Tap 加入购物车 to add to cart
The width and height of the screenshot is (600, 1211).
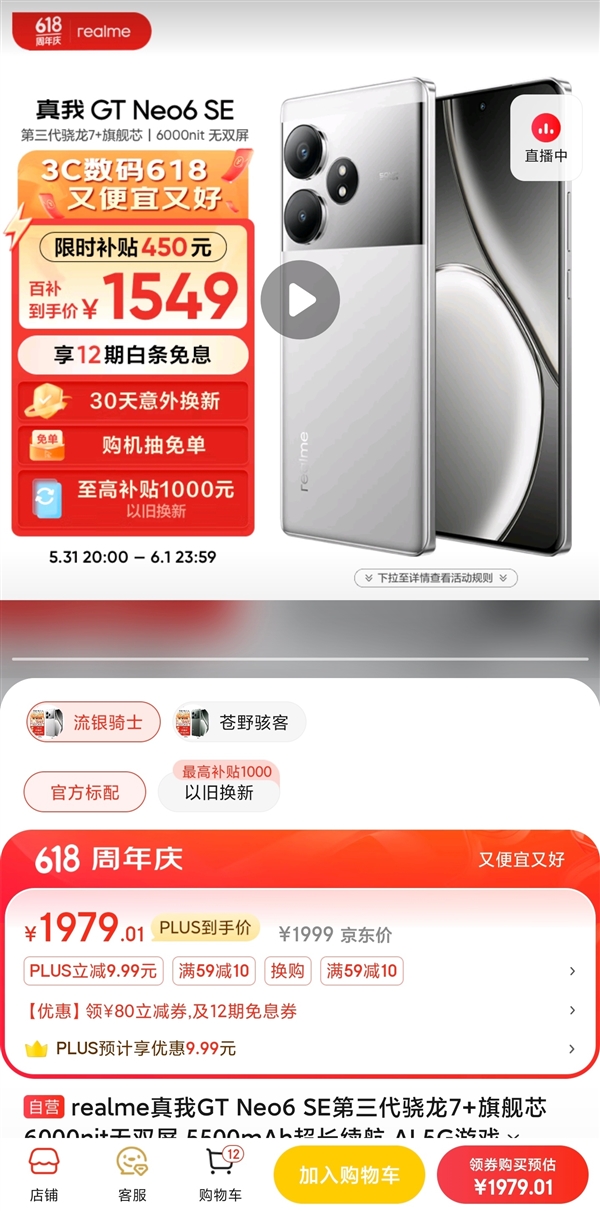[349, 1174]
